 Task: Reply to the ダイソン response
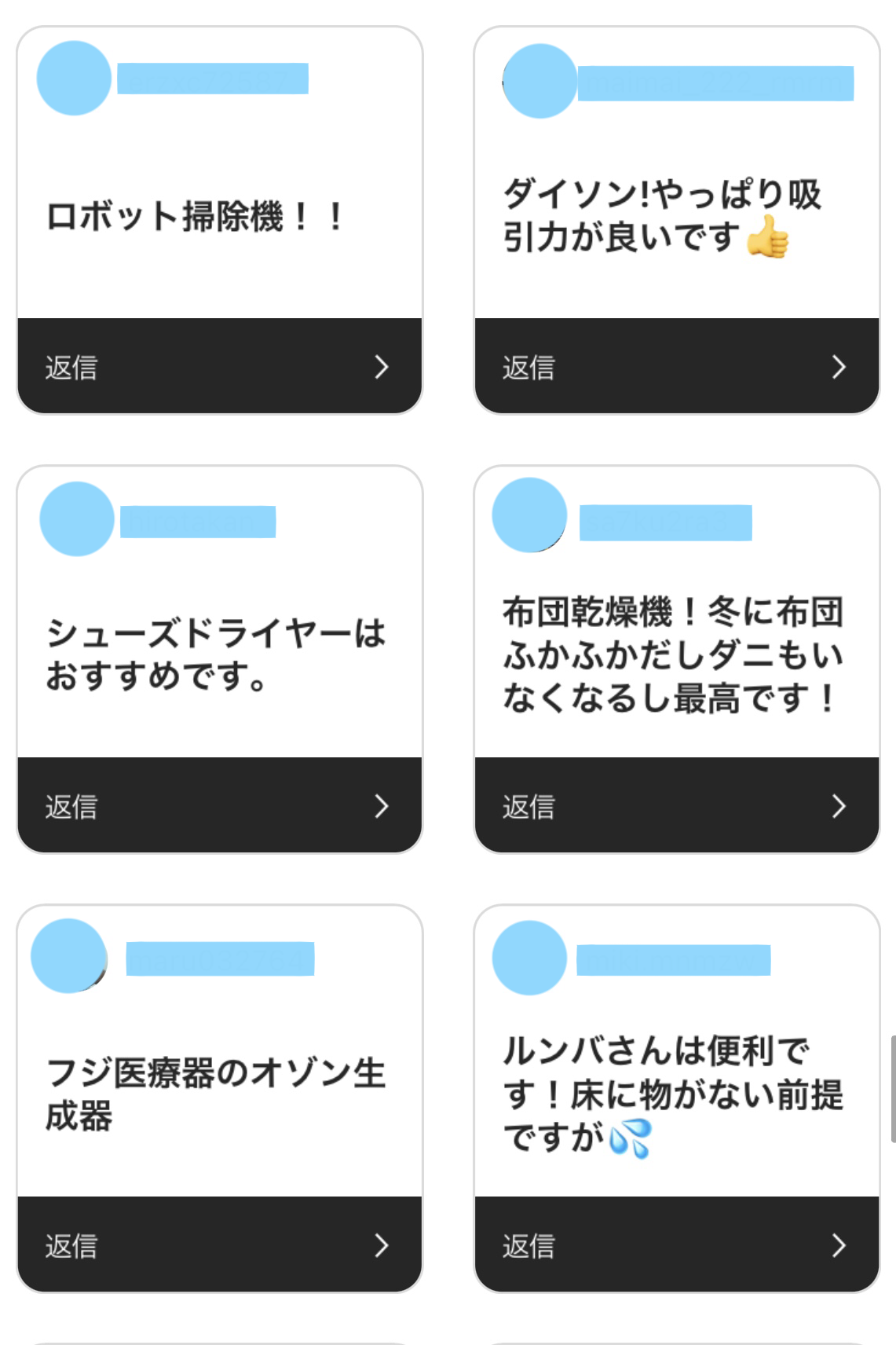[x=676, y=366]
